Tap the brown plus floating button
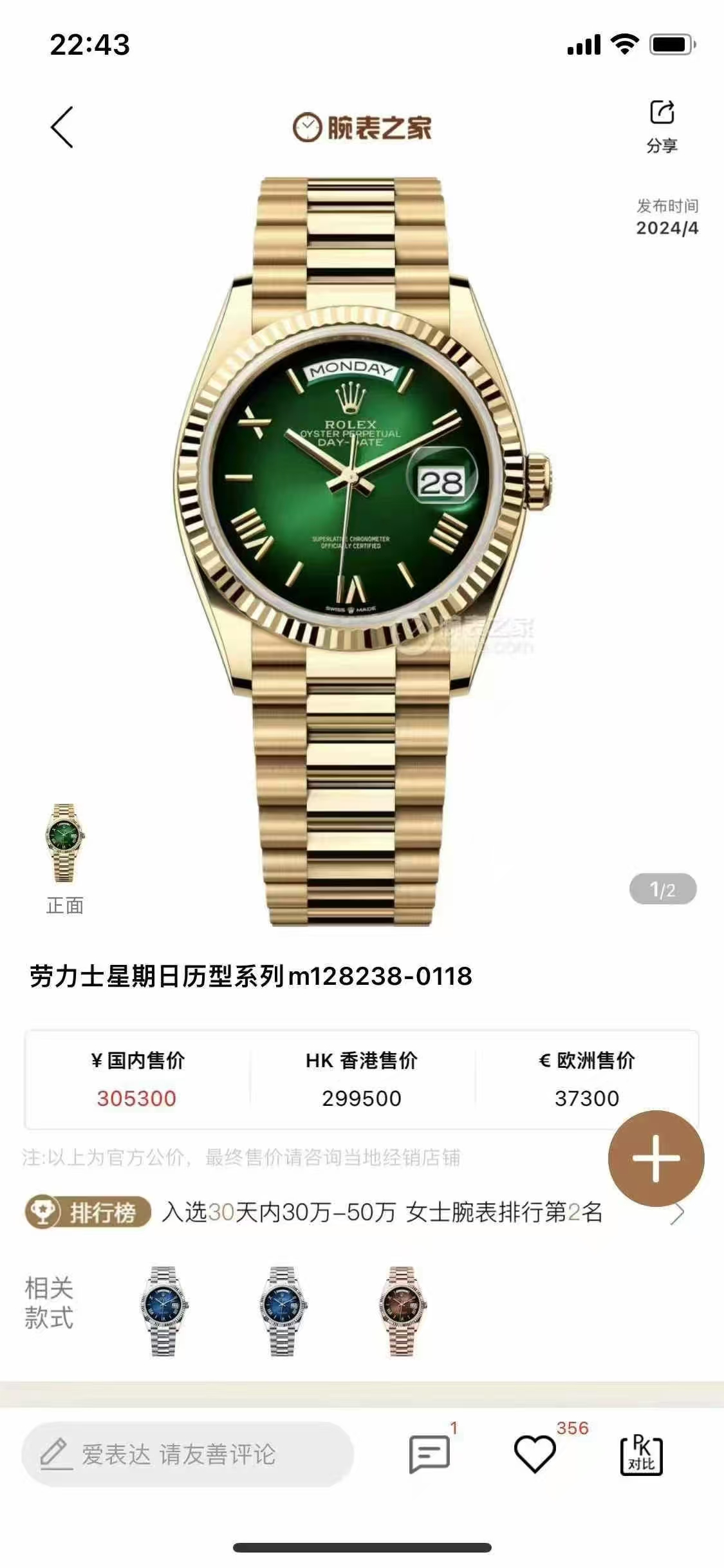The width and height of the screenshot is (724, 1568). [656, 1159]
